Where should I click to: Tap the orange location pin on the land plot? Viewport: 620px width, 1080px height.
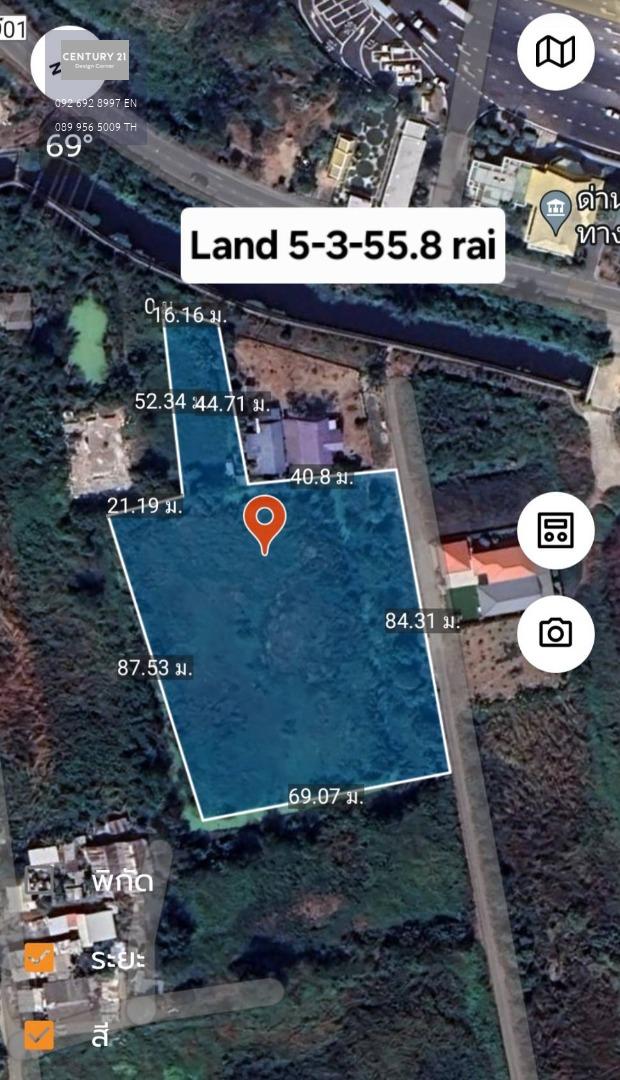pyautogui.click(x=265, y=520)
